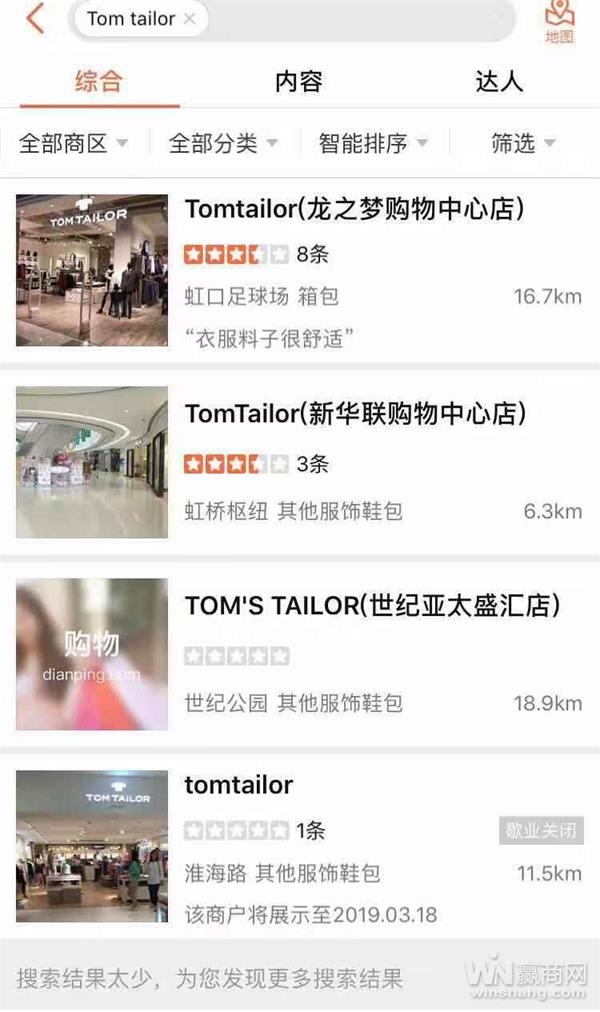Expand the 全部商区 dropdown

[74, 143]
